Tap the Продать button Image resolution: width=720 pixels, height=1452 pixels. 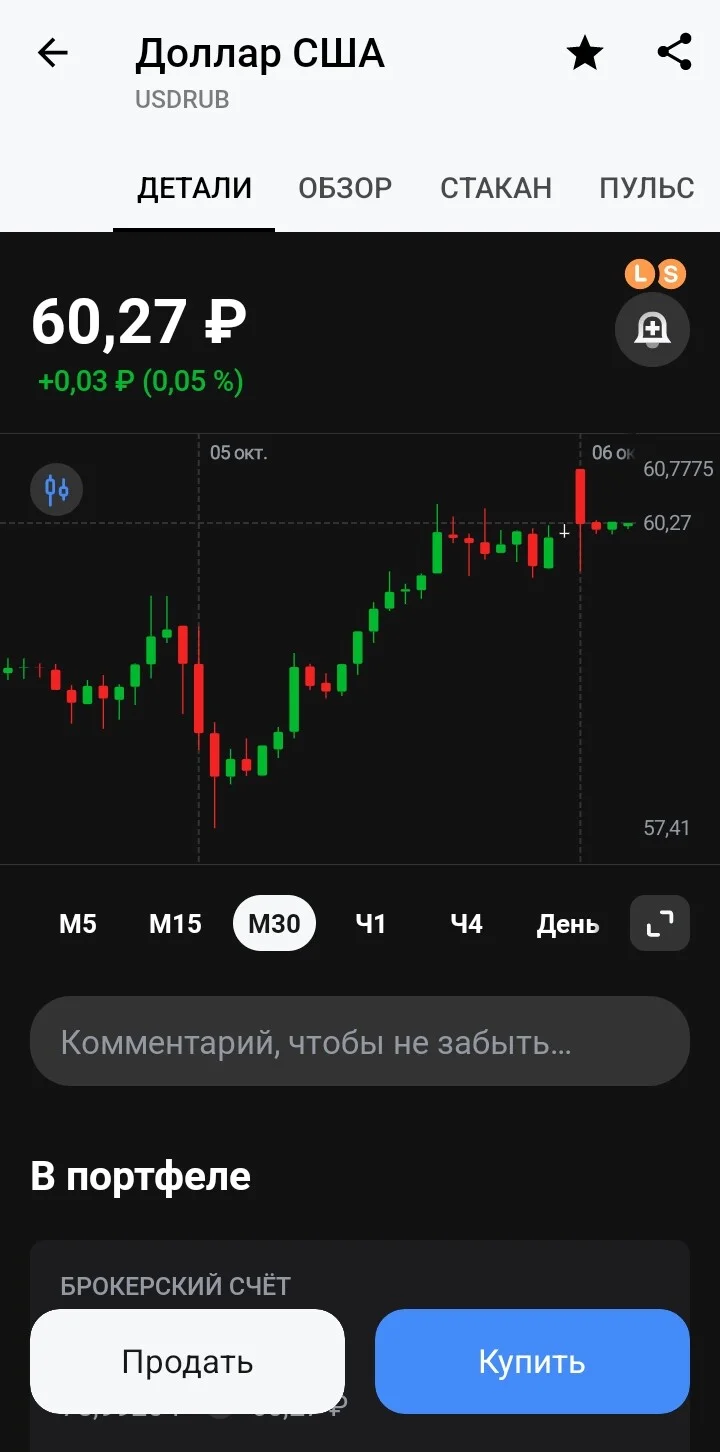pos(187,1361)
